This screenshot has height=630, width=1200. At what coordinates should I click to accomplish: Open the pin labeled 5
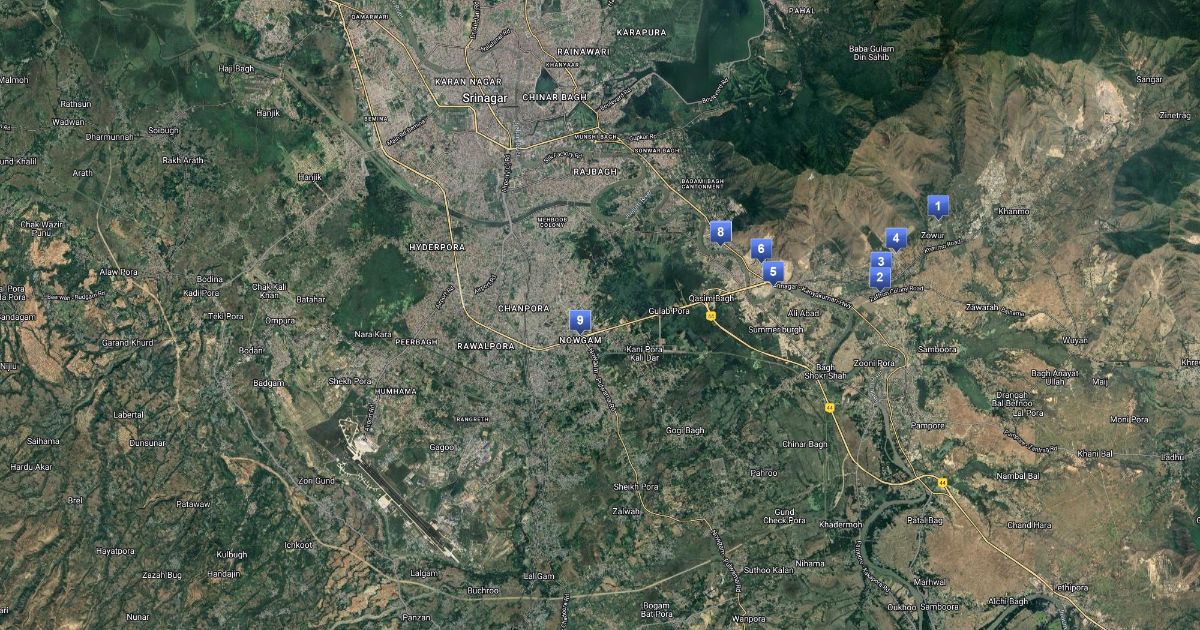pyautogui.click(x=772, y=270)
